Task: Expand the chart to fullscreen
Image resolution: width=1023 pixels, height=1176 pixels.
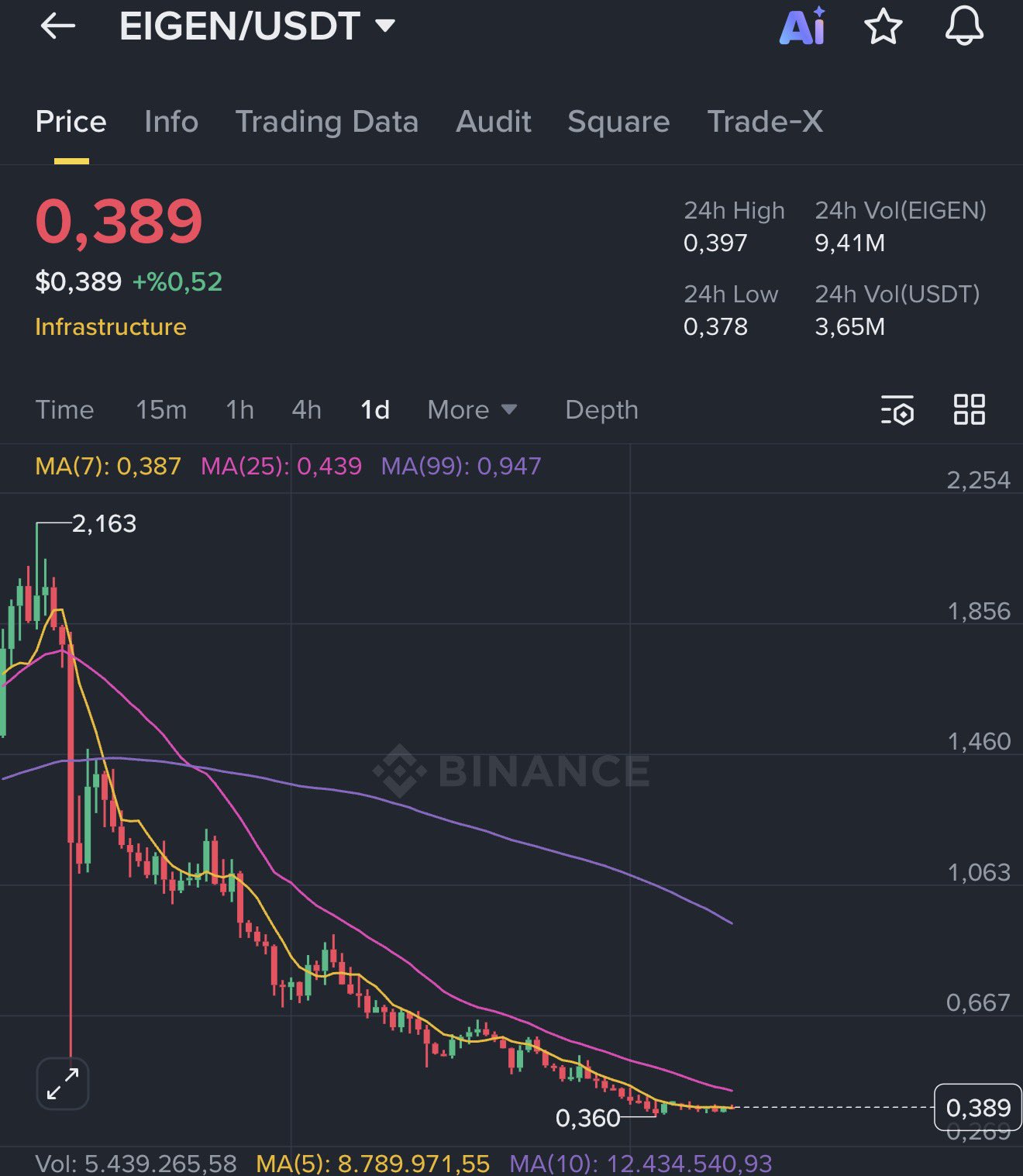Action: coord(63,1083)
